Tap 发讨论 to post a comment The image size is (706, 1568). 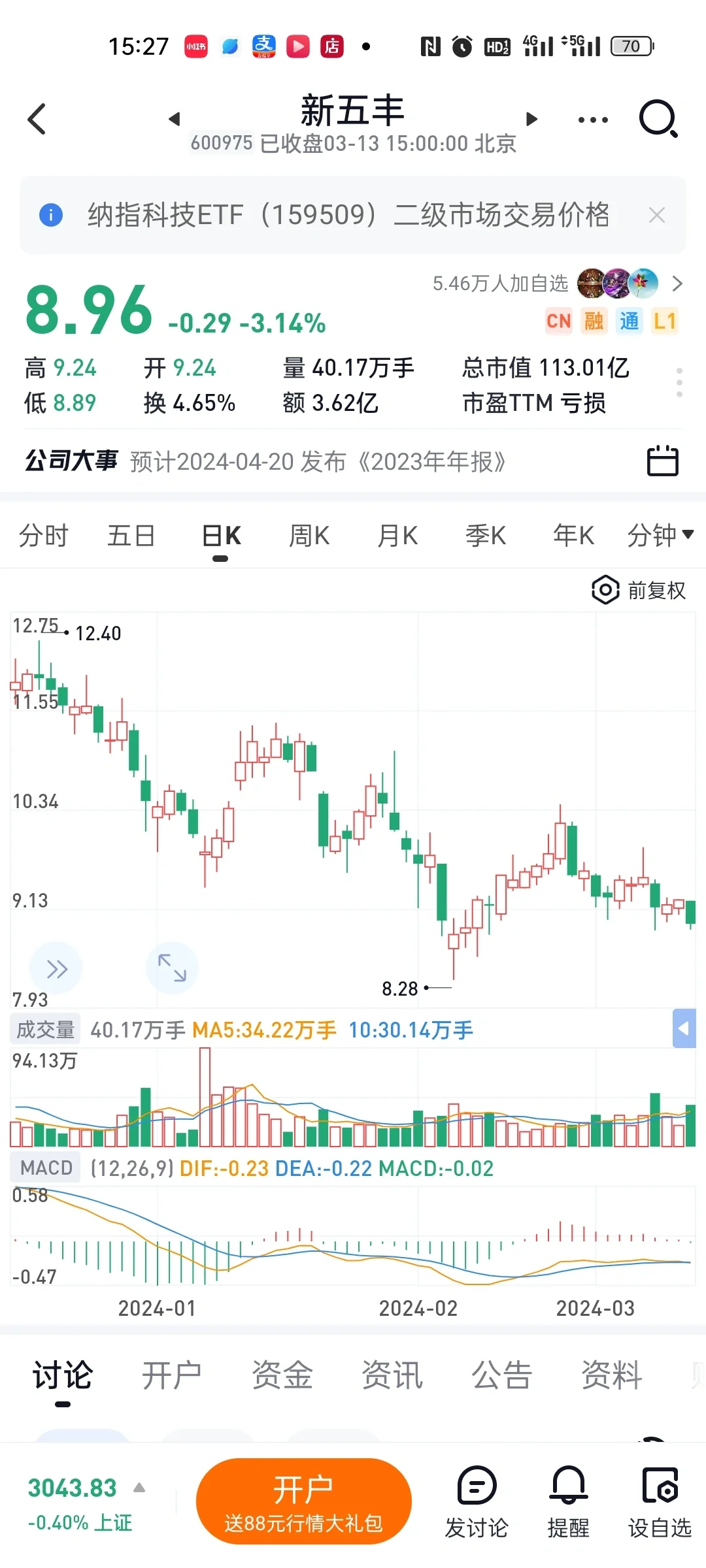point(477,1501)
